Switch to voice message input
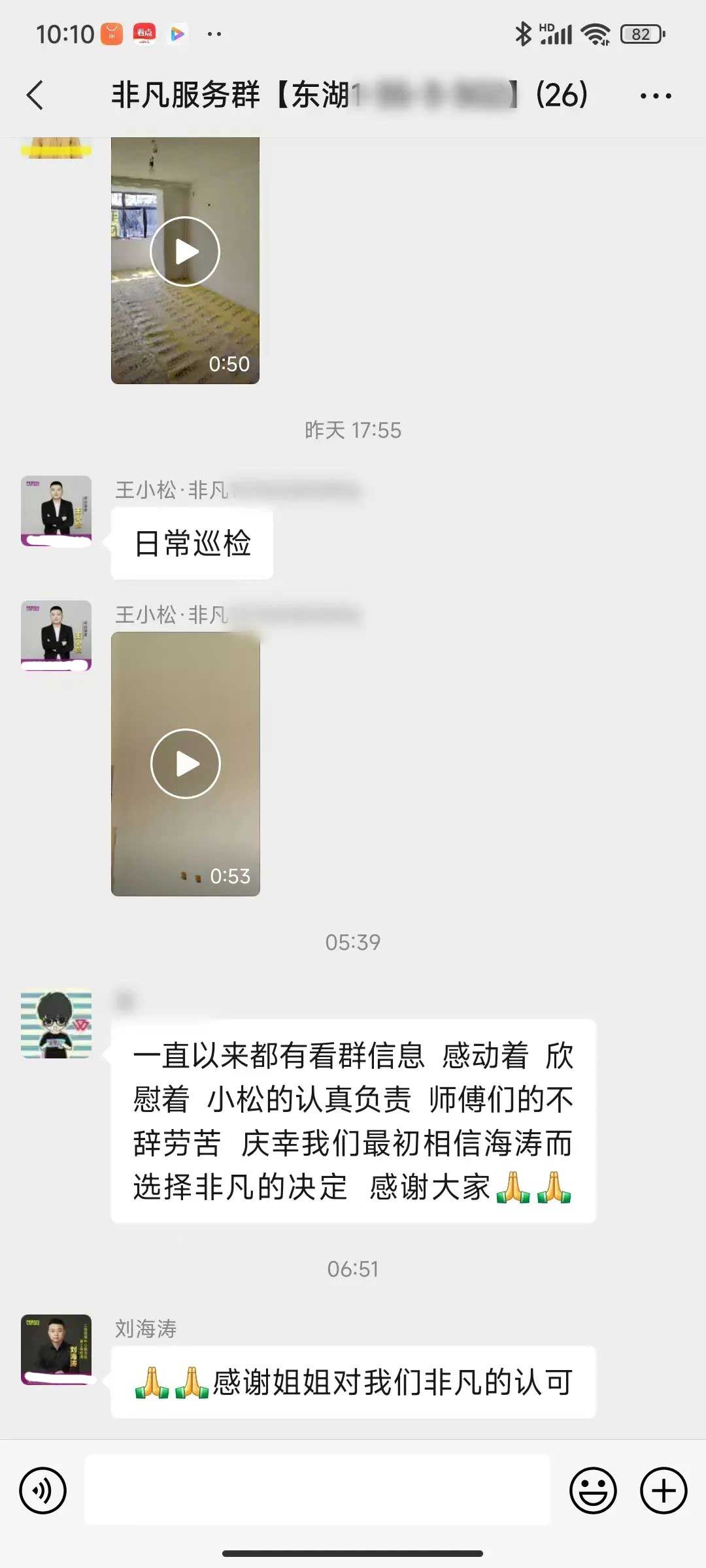 click(43, 1490)
